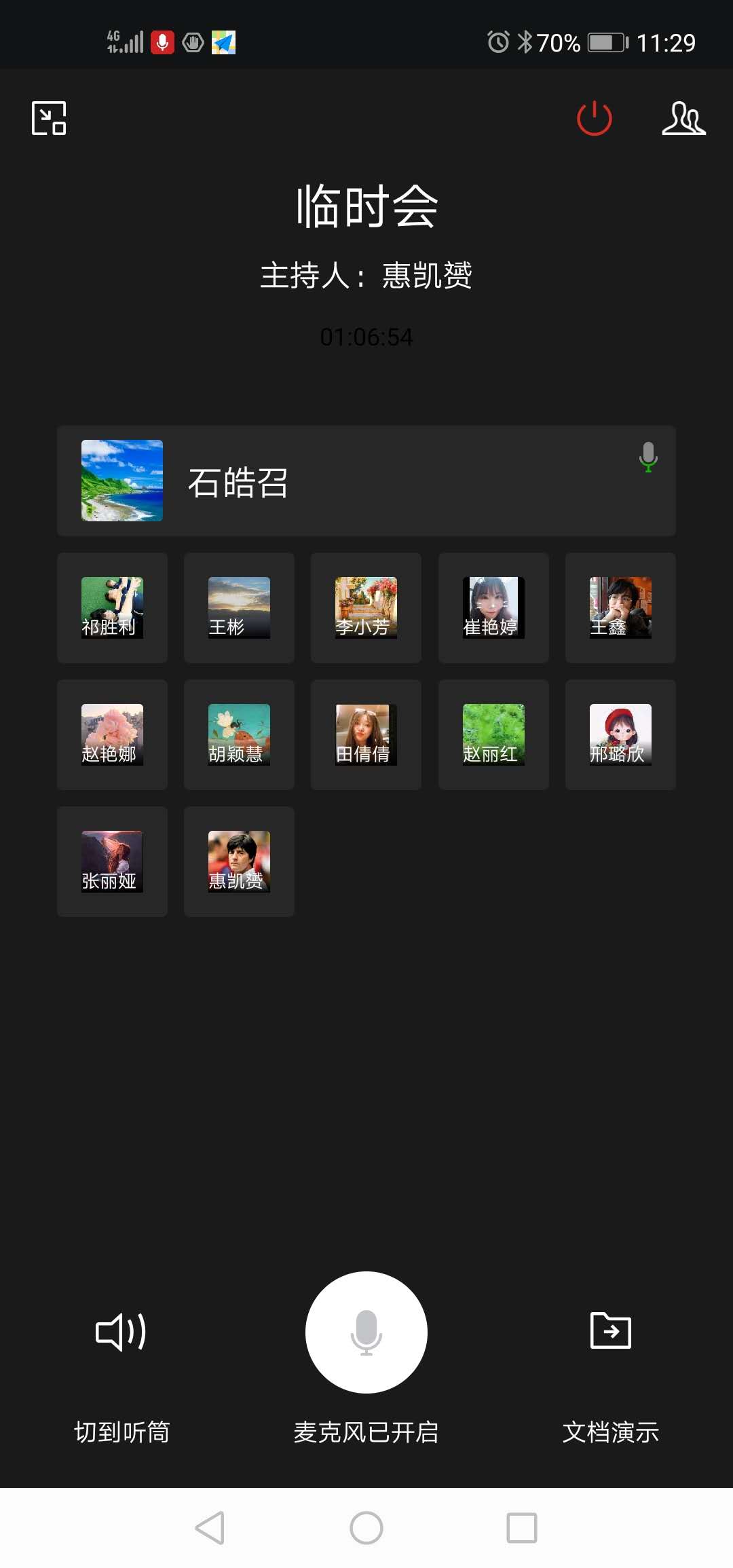Select participant 胡颖慧
Viewport: 733px width, 1568px height.
click(x=239, y=734)
